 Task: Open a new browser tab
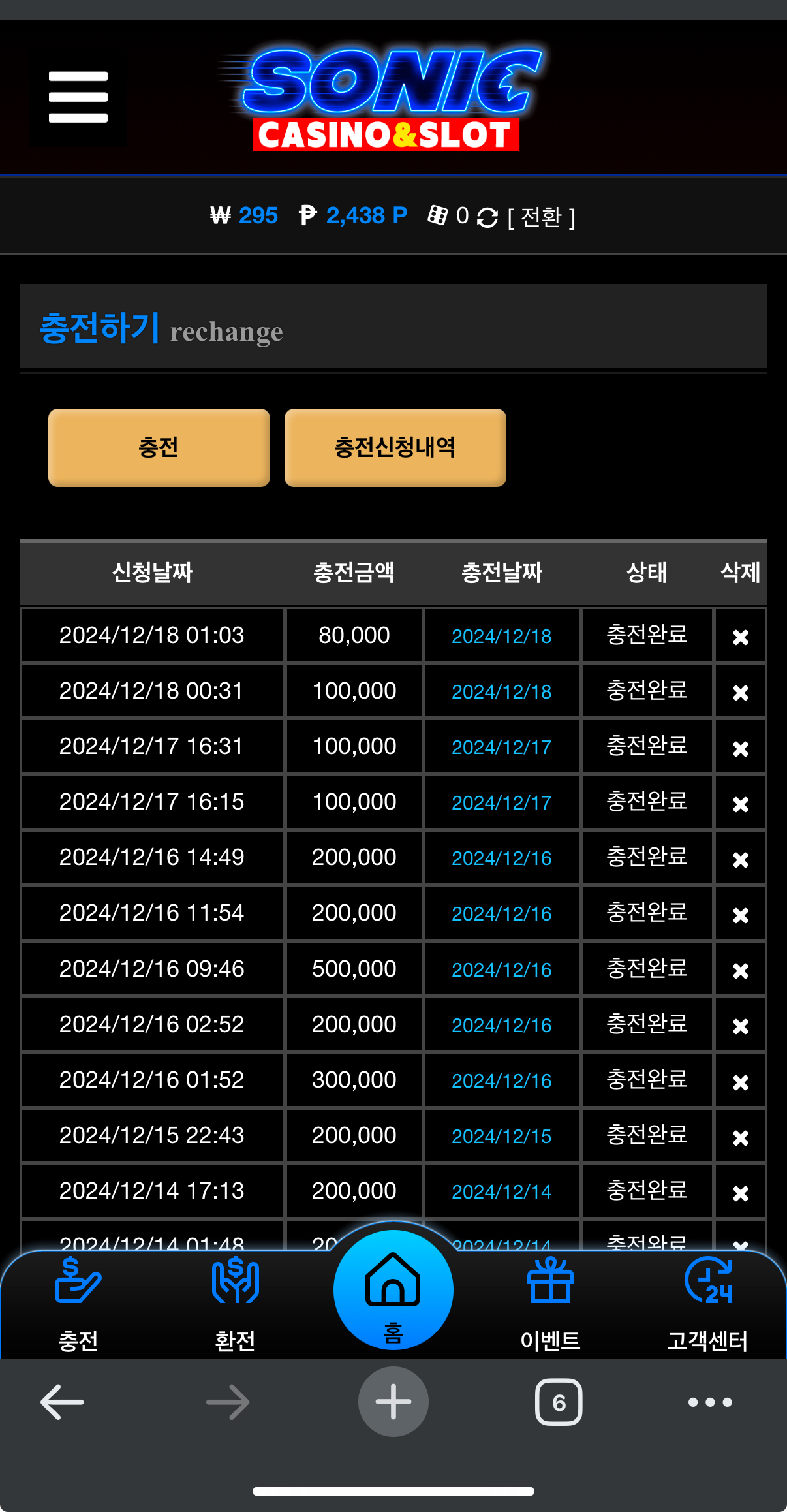(393, 1402)
